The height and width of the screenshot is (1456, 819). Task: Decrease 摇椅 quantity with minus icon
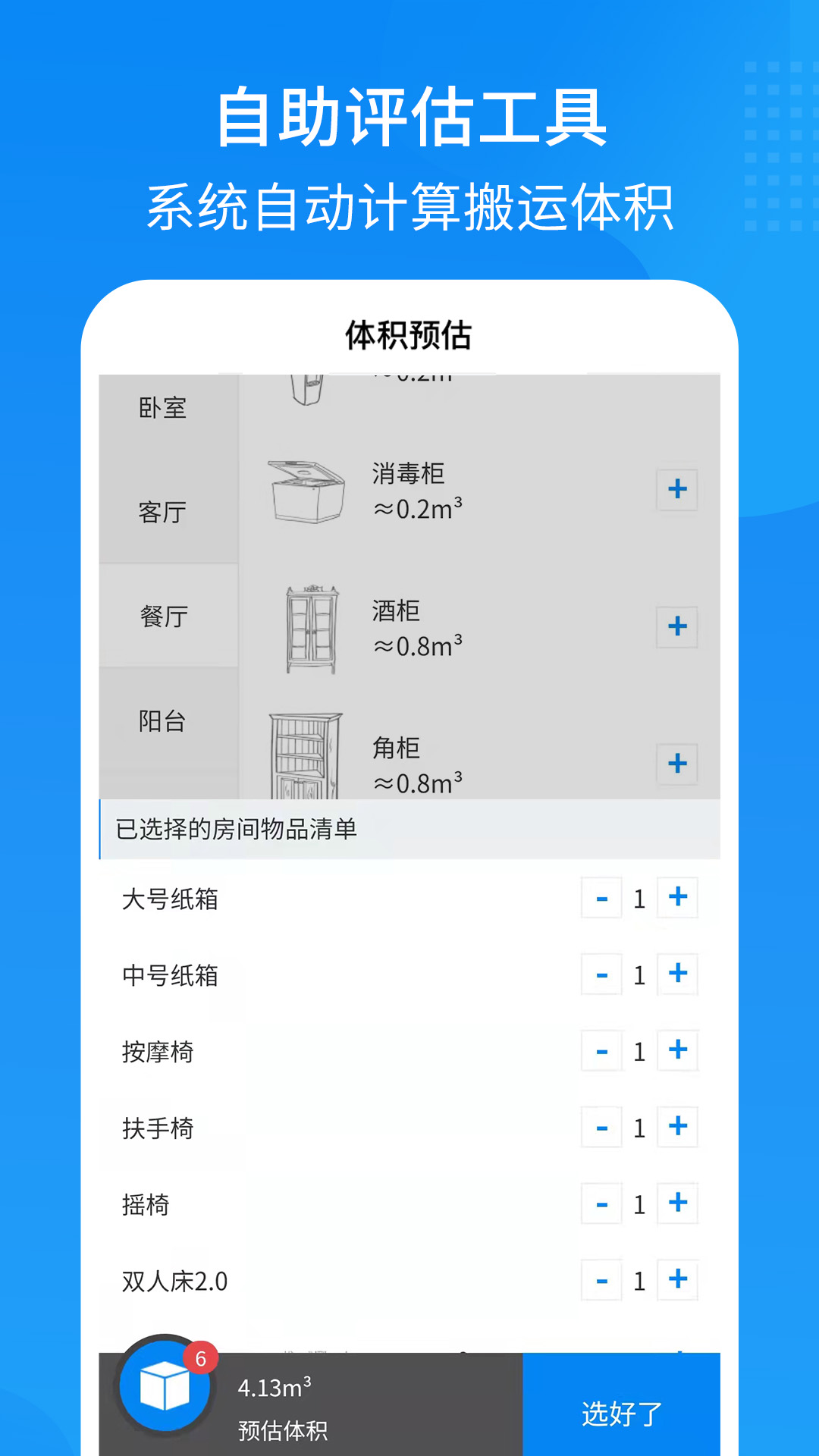[x=601, y=1205]
